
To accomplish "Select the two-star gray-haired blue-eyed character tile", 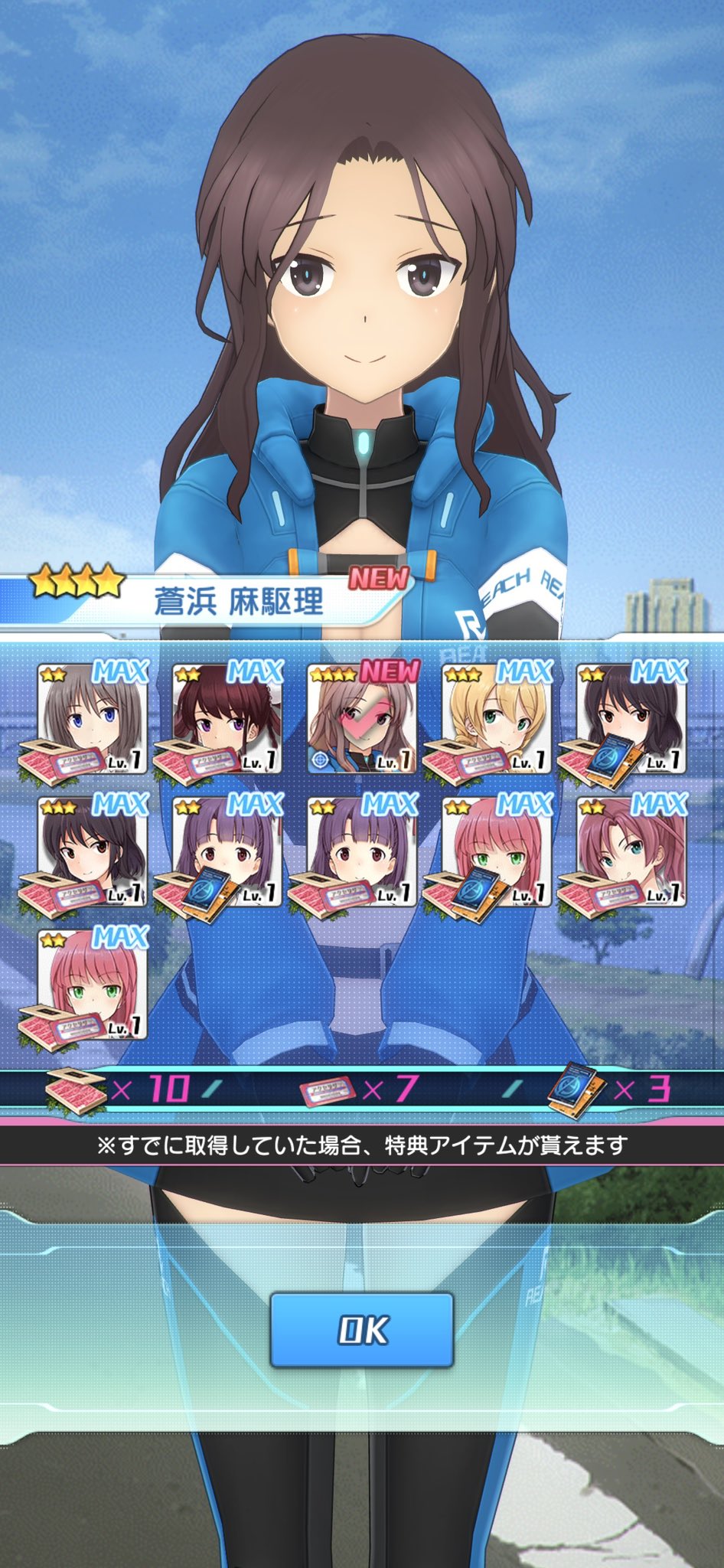I will pos(93,718).
